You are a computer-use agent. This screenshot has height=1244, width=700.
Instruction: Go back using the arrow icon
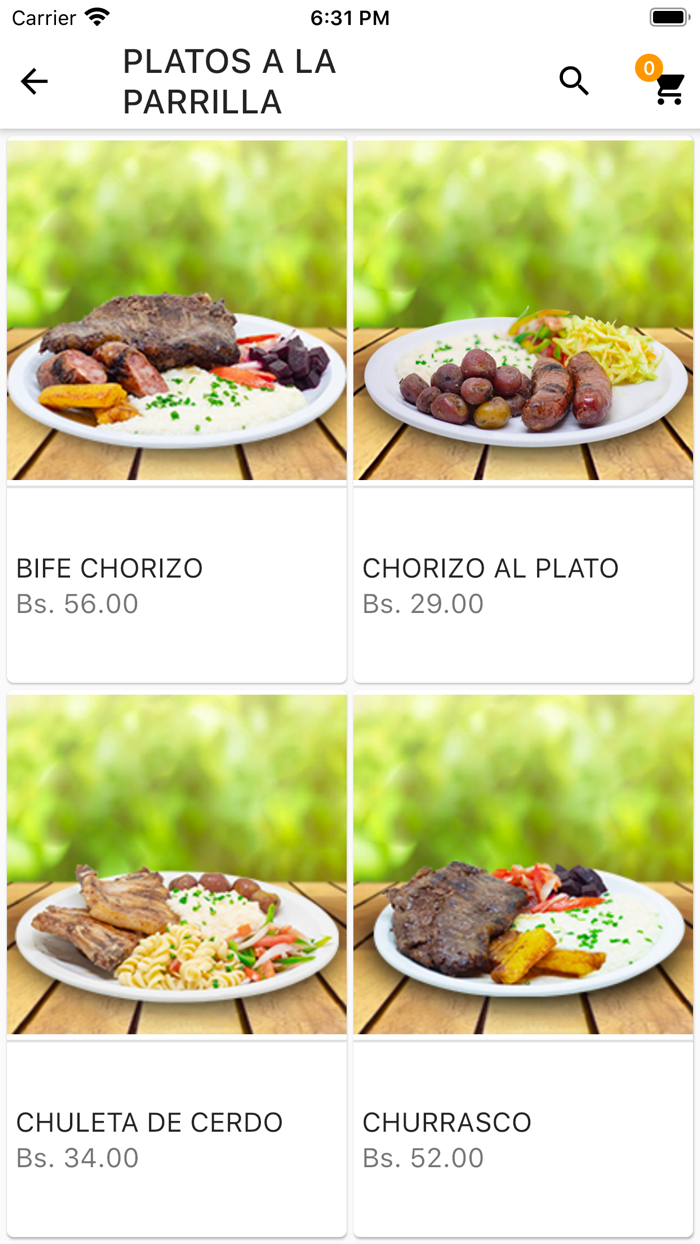[x=34, y=82]
